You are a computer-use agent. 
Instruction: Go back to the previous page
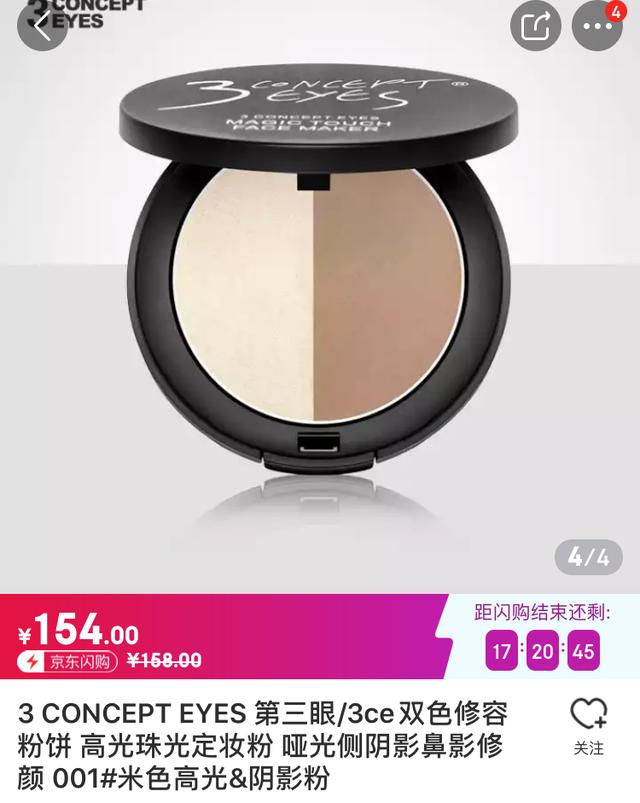coord(40,25)
